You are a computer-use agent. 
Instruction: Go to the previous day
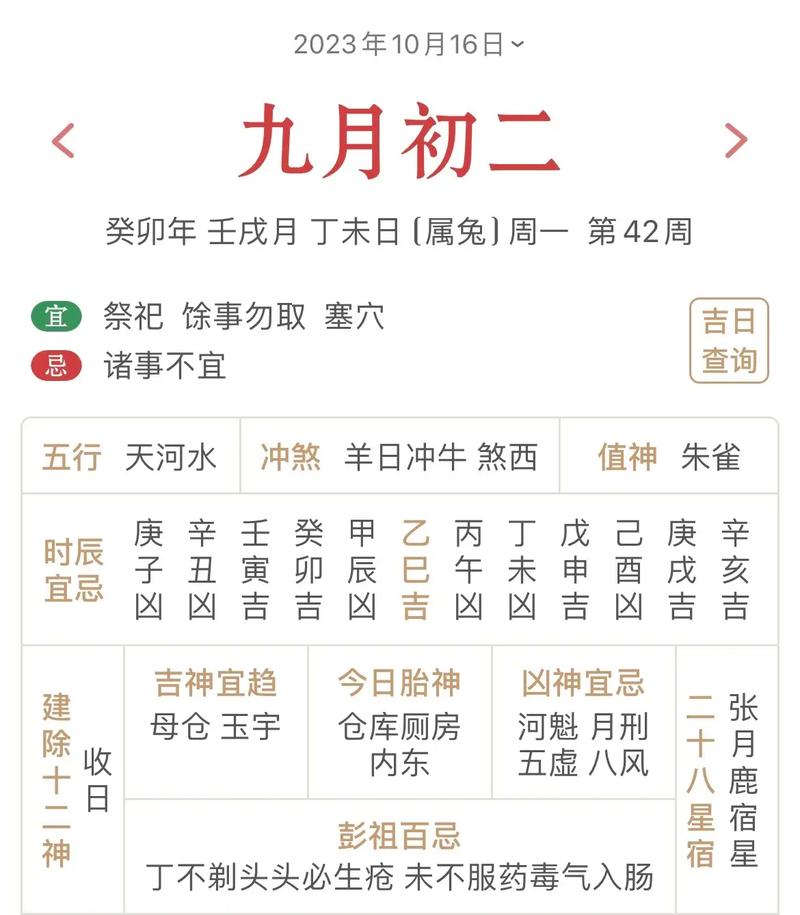coord(63,141)
